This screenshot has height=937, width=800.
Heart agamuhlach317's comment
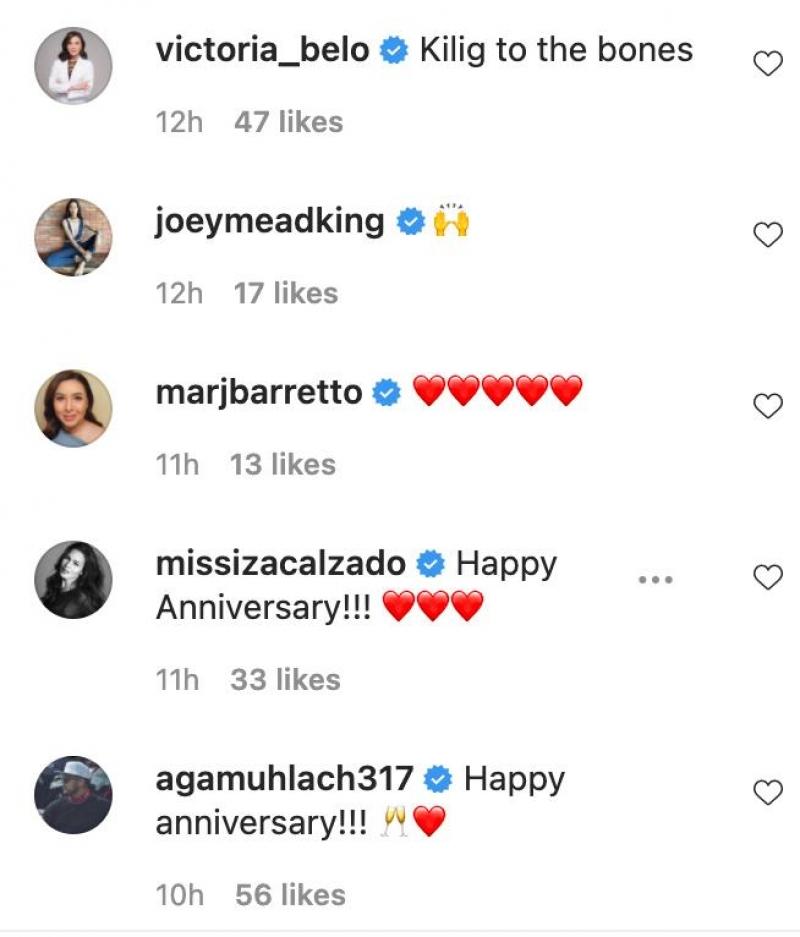[767, 793]
